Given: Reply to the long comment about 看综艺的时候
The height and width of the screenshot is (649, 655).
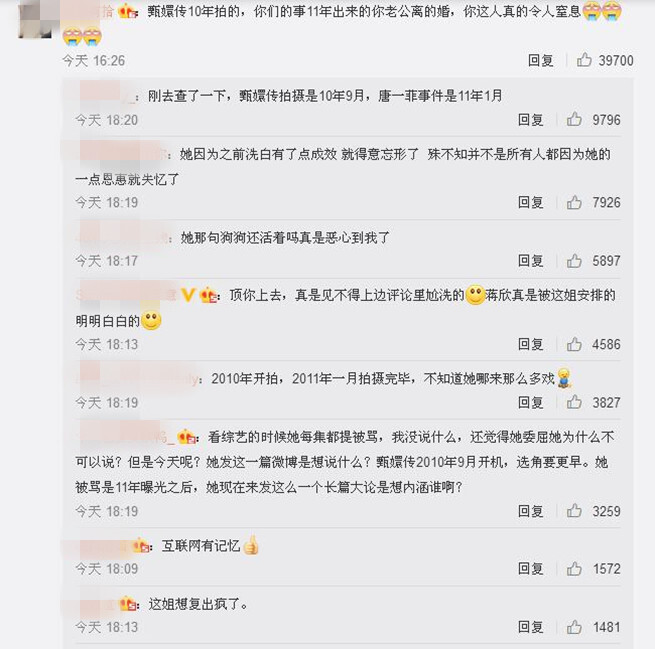Looking at the screenshot, I should [531, 511].
